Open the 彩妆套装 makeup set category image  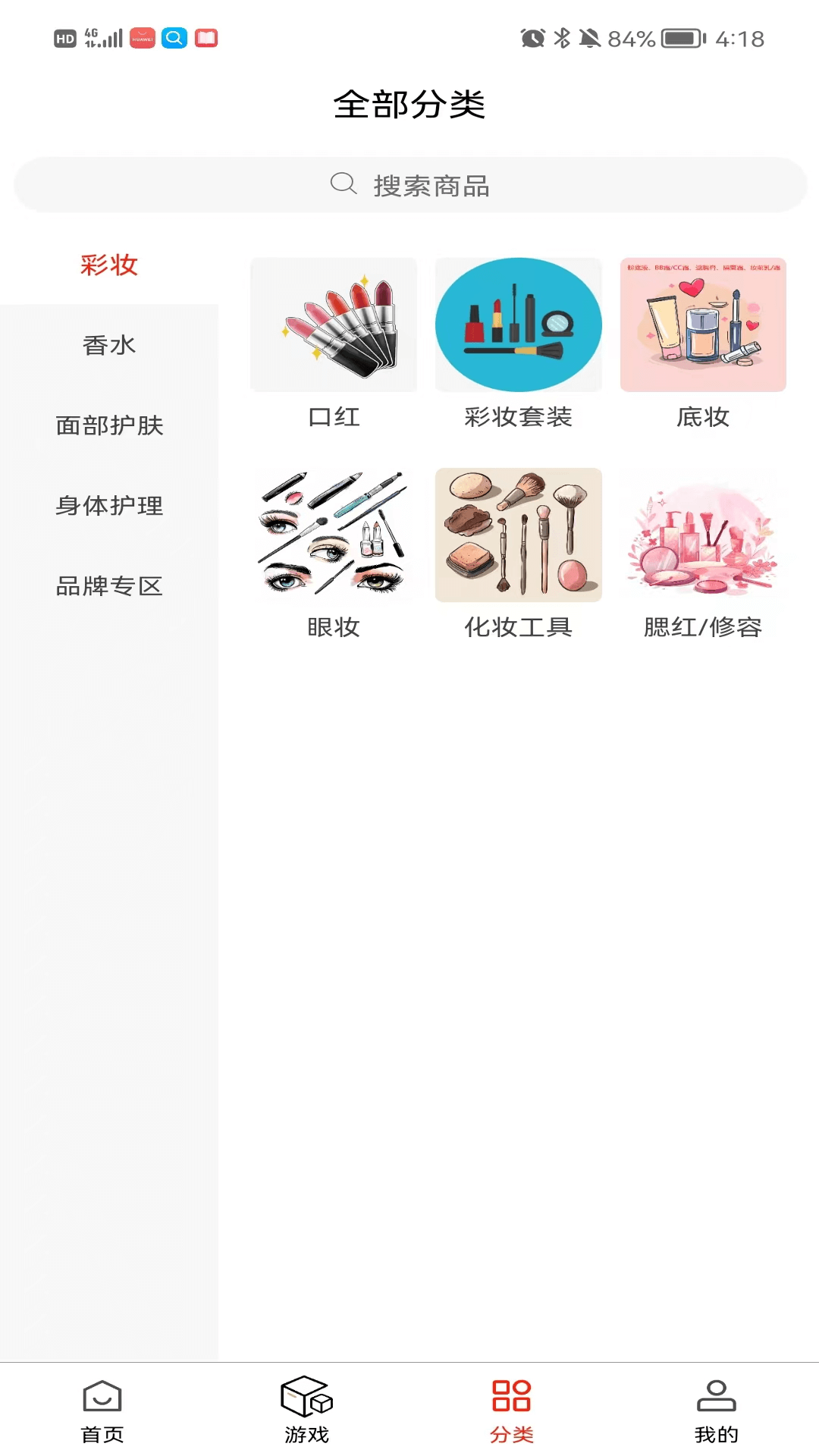(518, 325)
